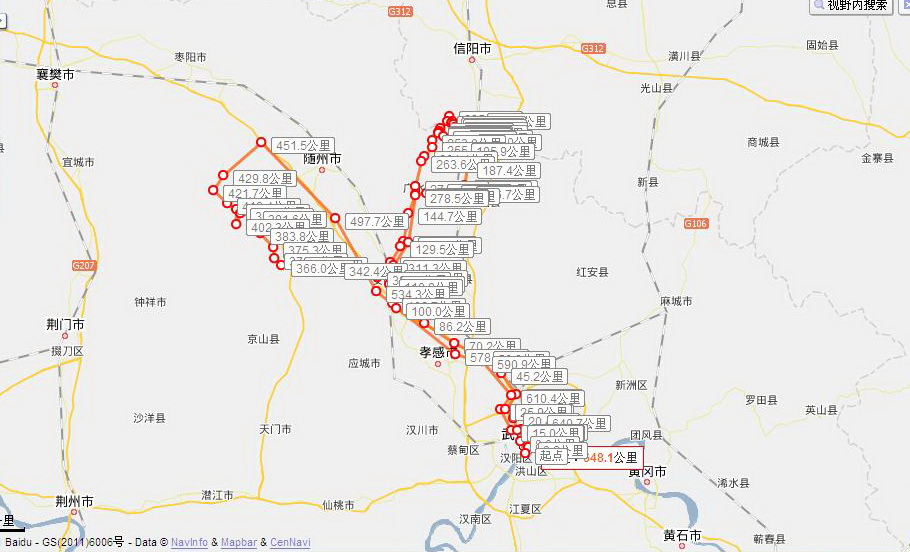Tap the 451.5公里 waypoint near 随州市
The width and height of the screenshot is (910, 552).
(303, 146)
